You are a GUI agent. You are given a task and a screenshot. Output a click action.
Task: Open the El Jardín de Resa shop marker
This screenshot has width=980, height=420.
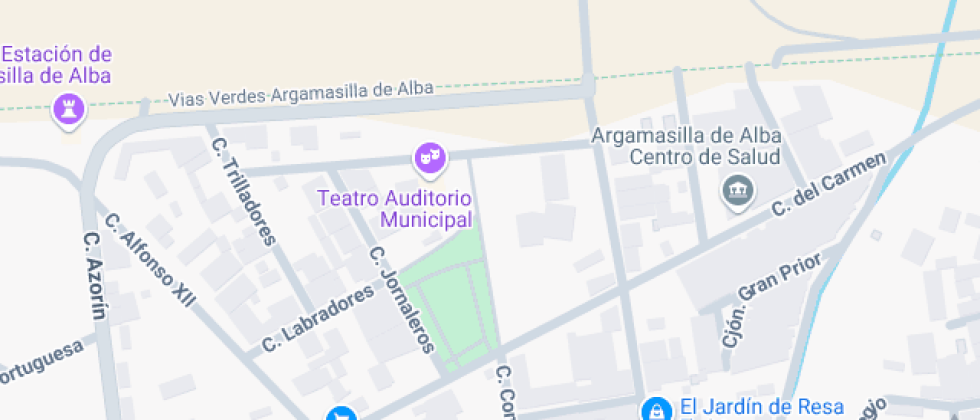click(654, 409)
